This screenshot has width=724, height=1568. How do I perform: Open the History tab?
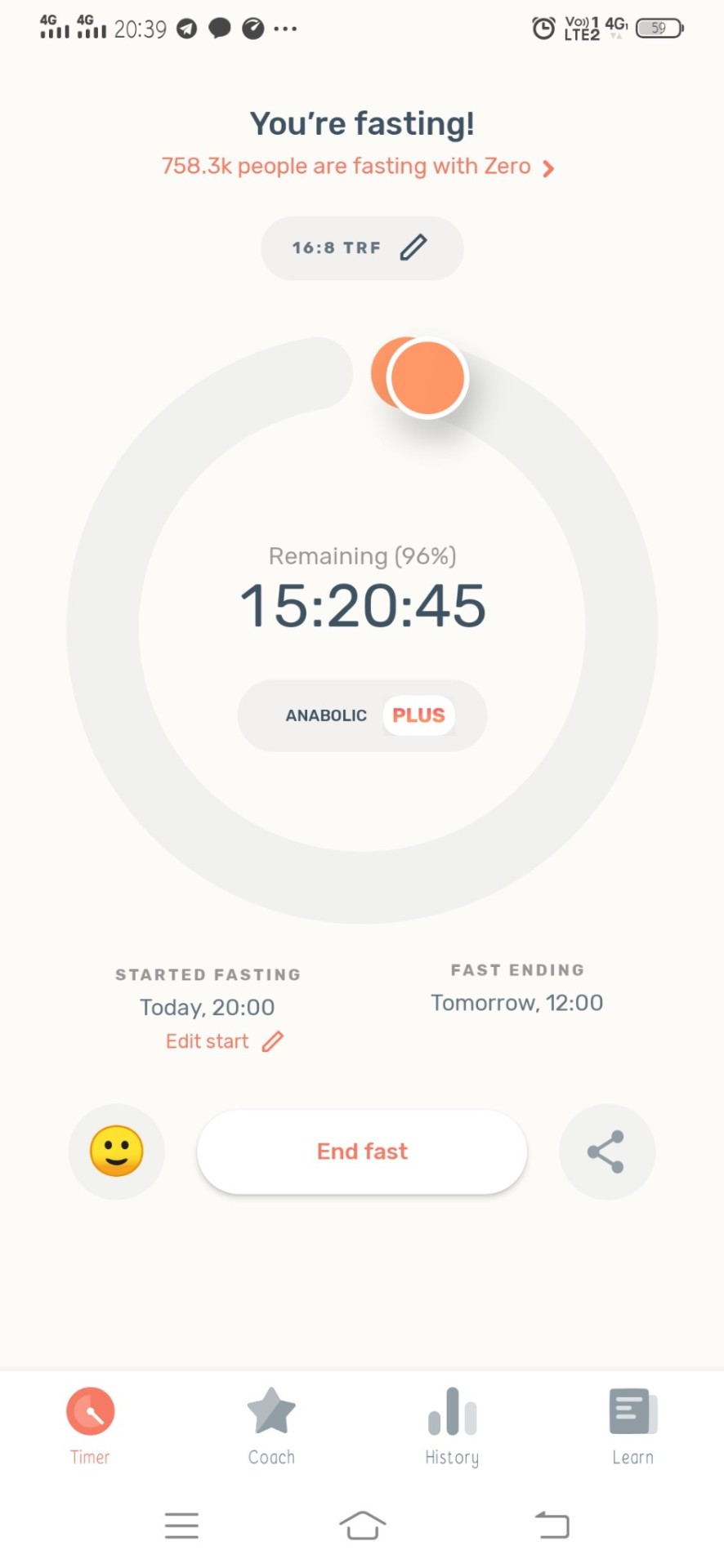point(452,1426)
